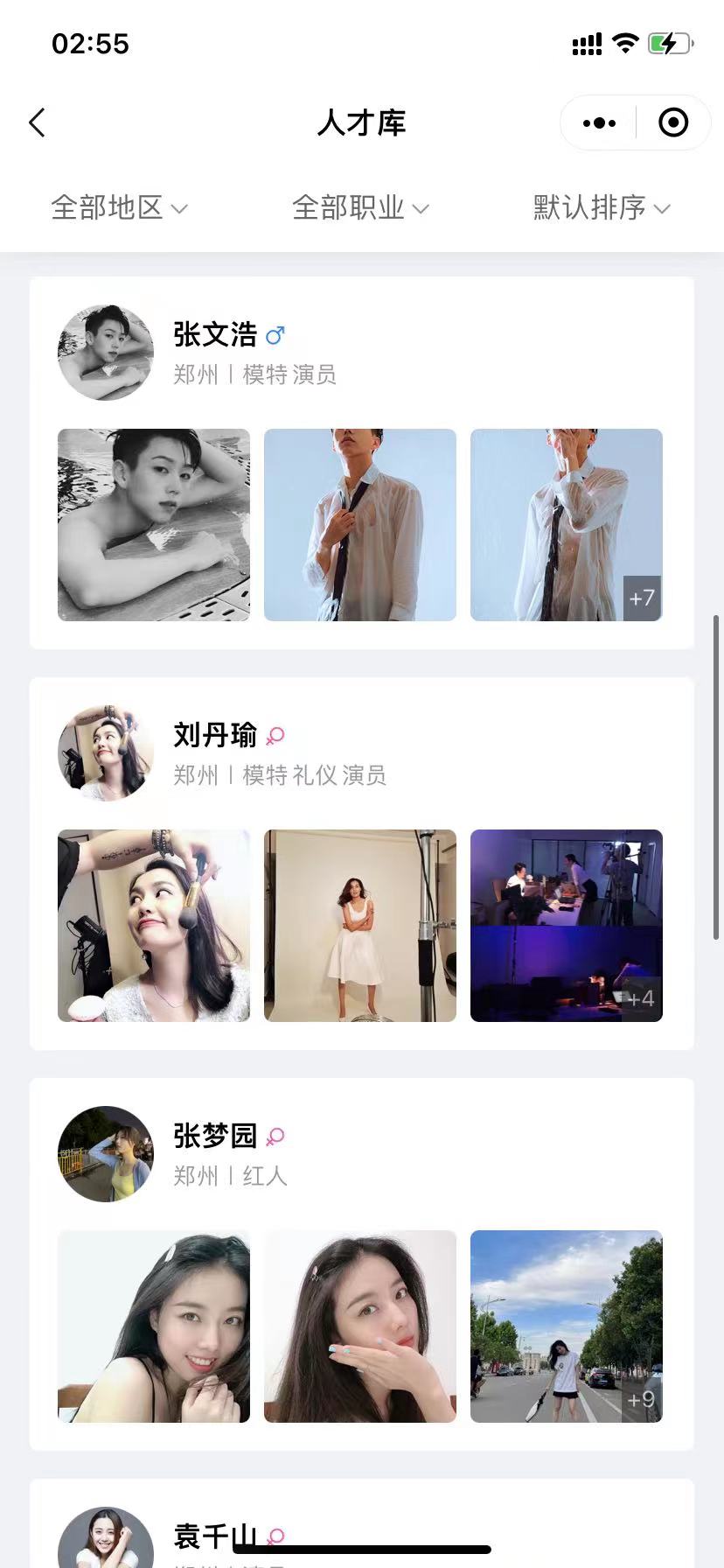Expand the 全部职业 profession filter
Screen dimensions: 724x1568
tap(360, 208)
